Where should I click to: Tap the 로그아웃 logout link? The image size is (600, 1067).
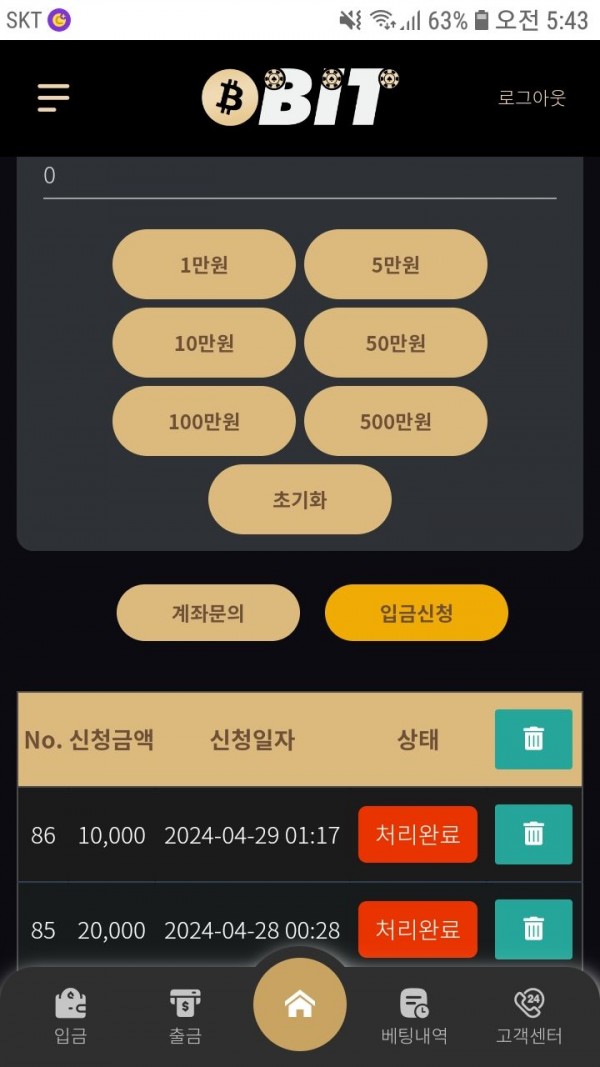pos(532,98)
